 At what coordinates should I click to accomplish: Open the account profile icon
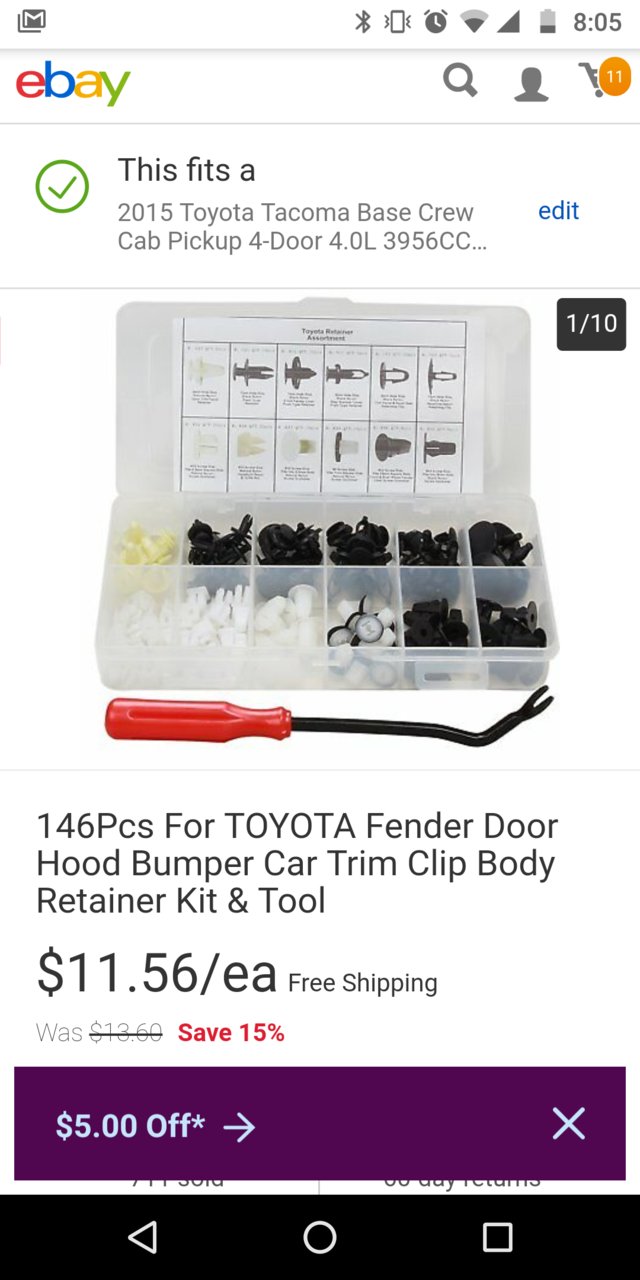click(531, 83)
